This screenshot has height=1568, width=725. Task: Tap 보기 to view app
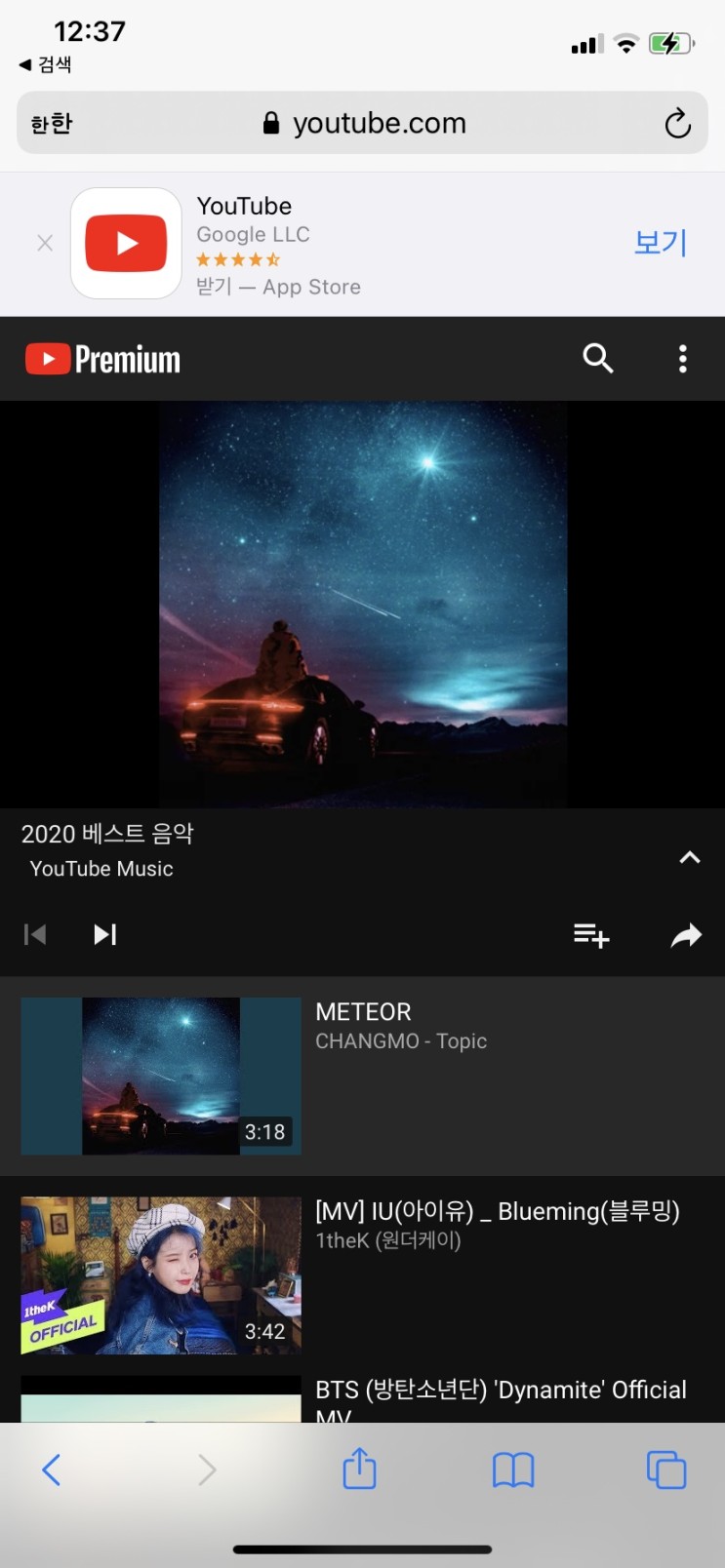[661, 243]
